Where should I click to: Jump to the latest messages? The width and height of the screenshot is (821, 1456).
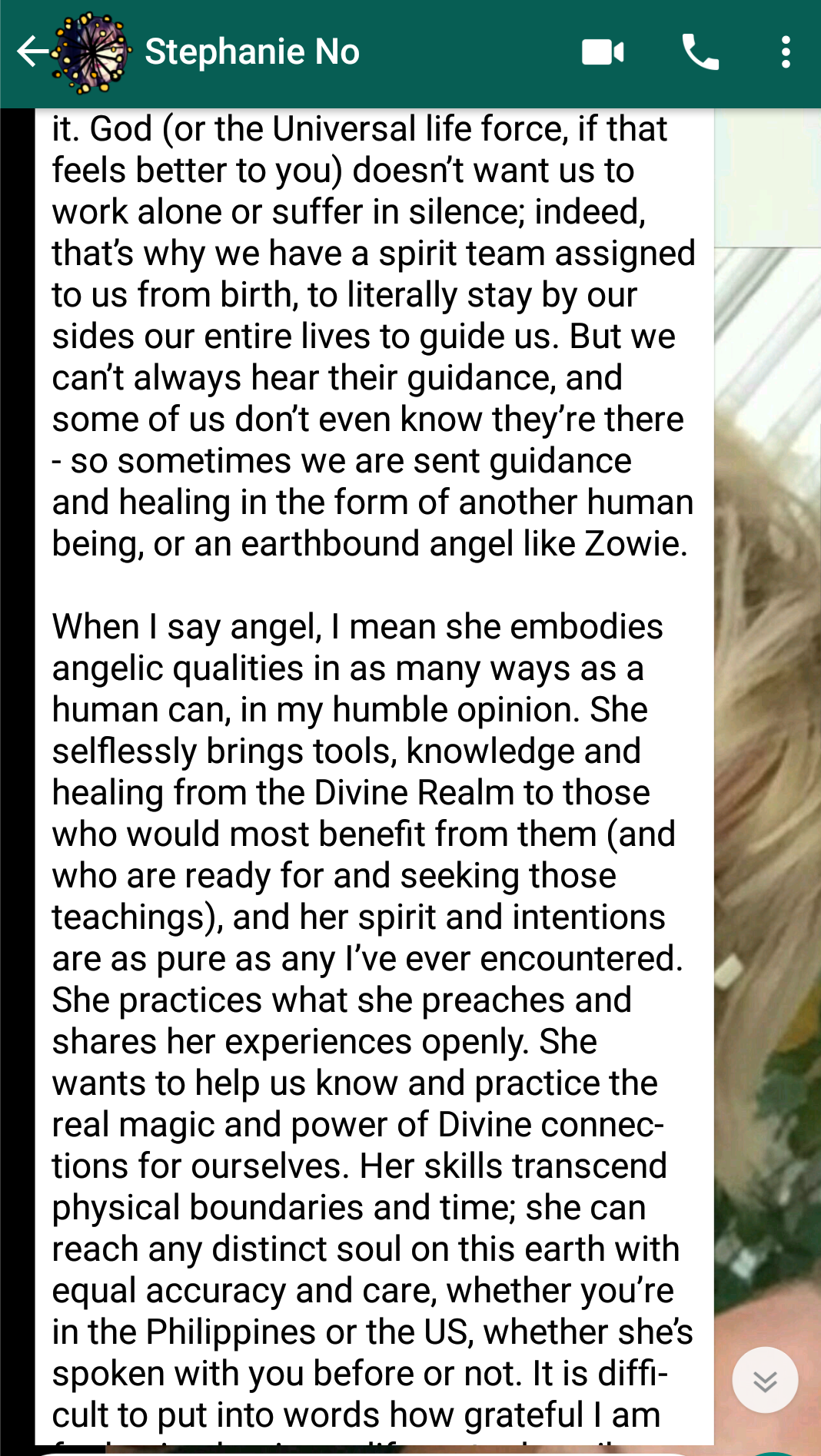tap(764, 1380)
